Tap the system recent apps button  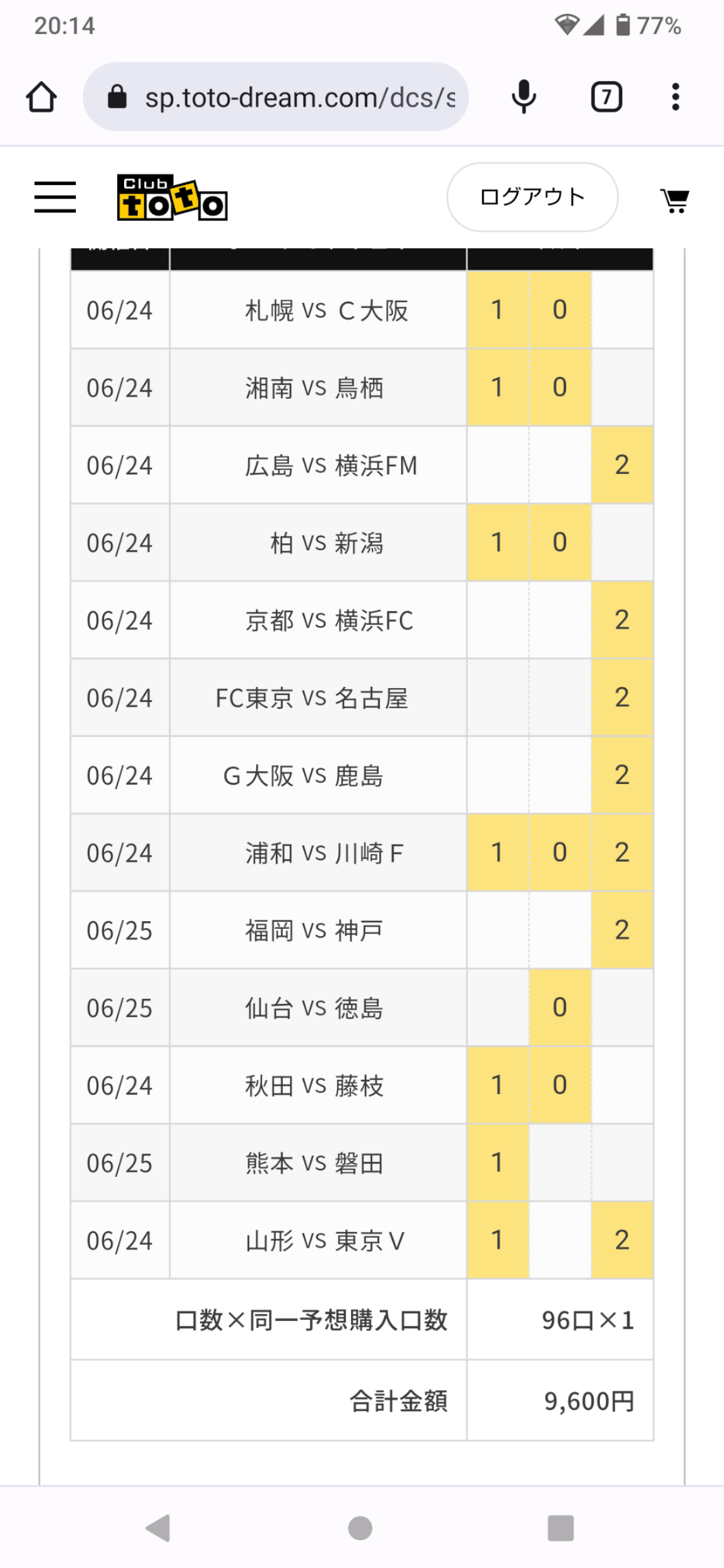tap(561, 1528)
